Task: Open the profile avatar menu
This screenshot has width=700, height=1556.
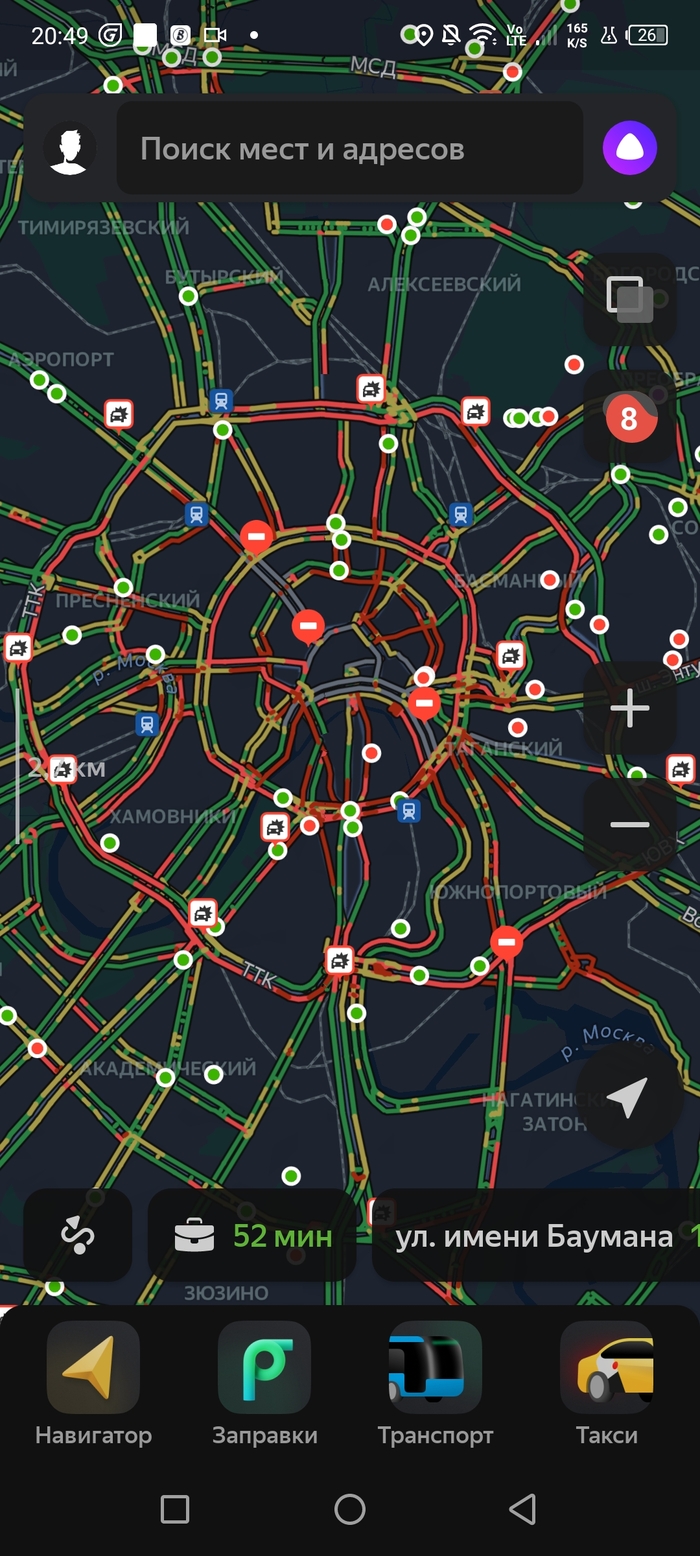Action: [x=70, y=150]
